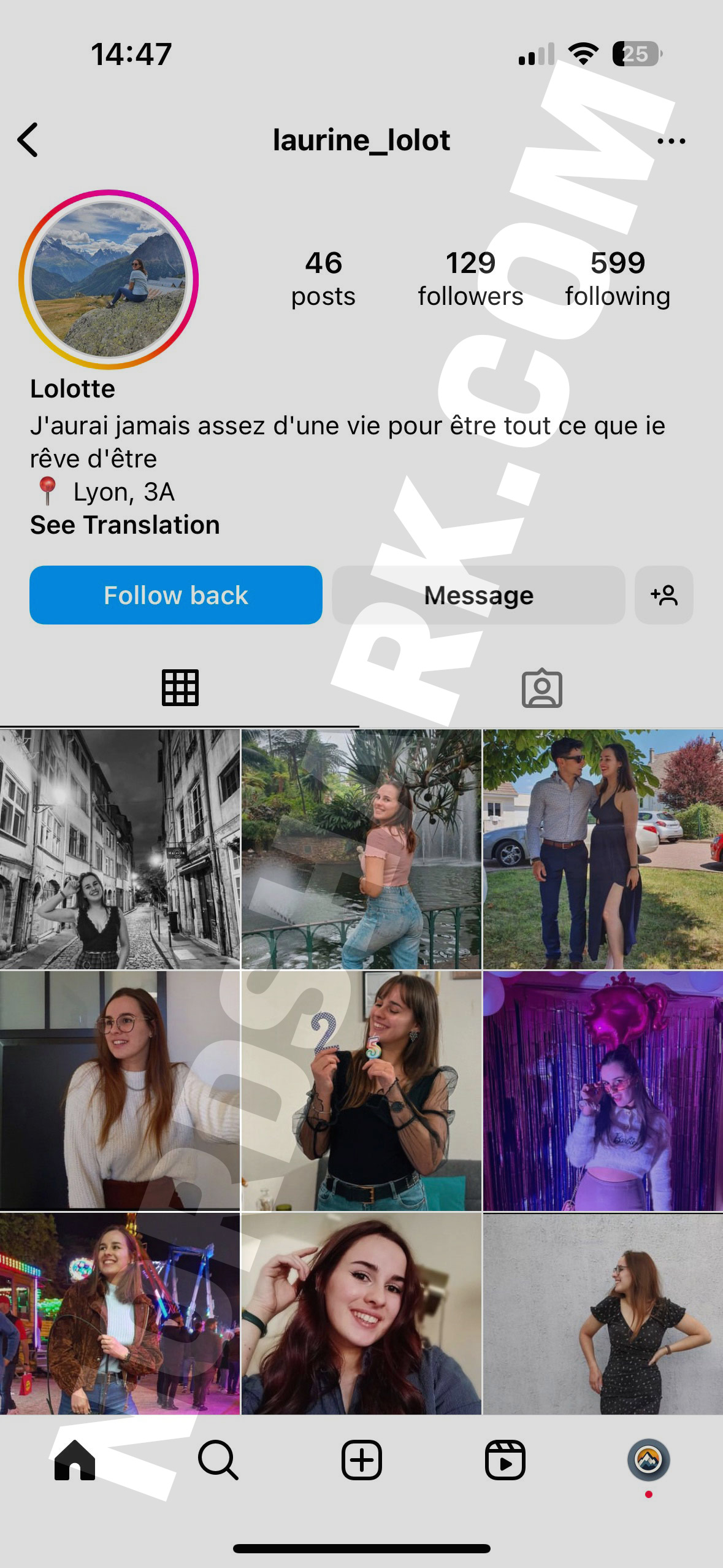Viewport: 723px width, 1568px height.
Task: View the profile picture story
Action: pyautogui.click(x=109, y=280)
